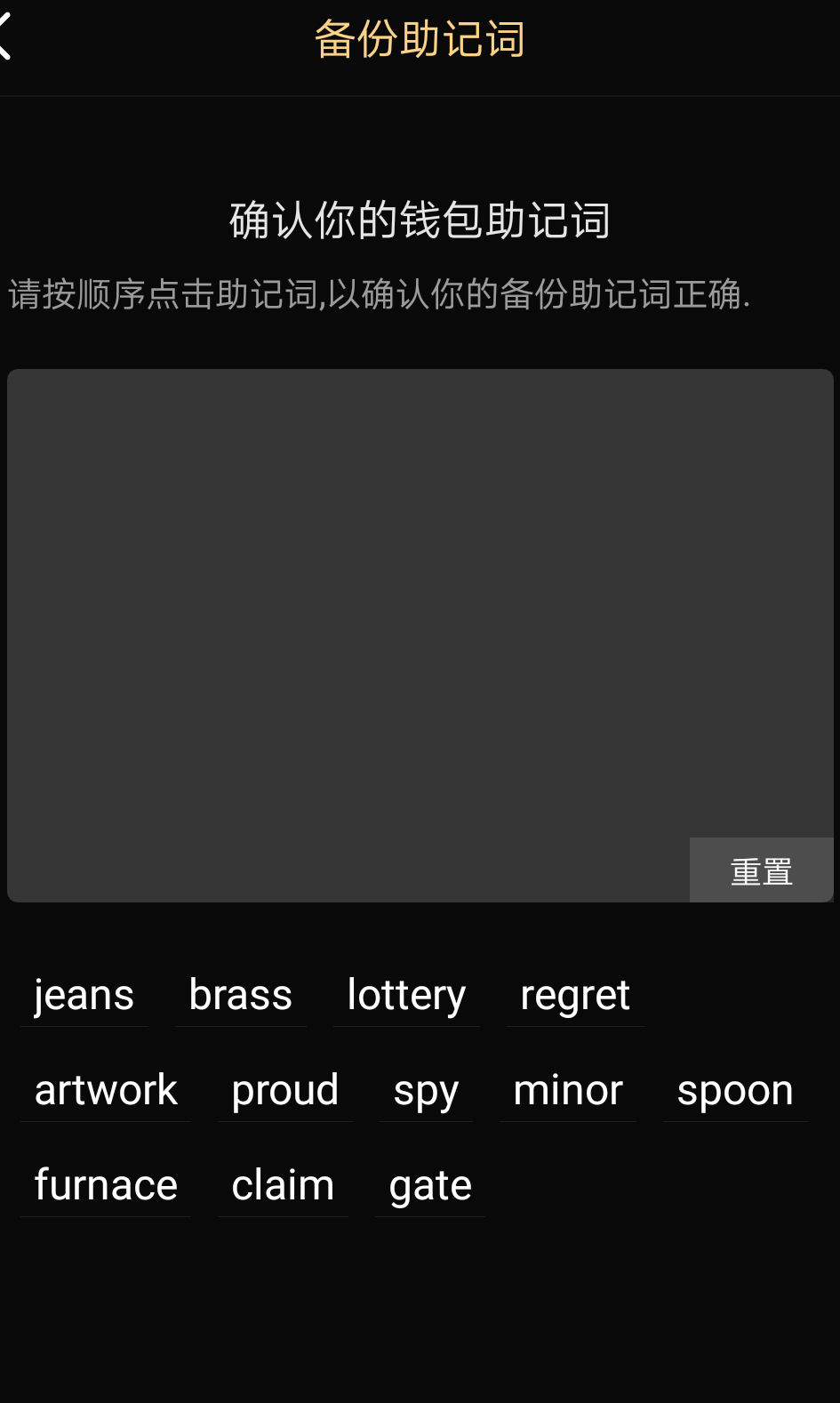The height and width of the screenshot is (1403, 840).
Task: Tap the word "spoon"
Action: [x=735, y=1090]
